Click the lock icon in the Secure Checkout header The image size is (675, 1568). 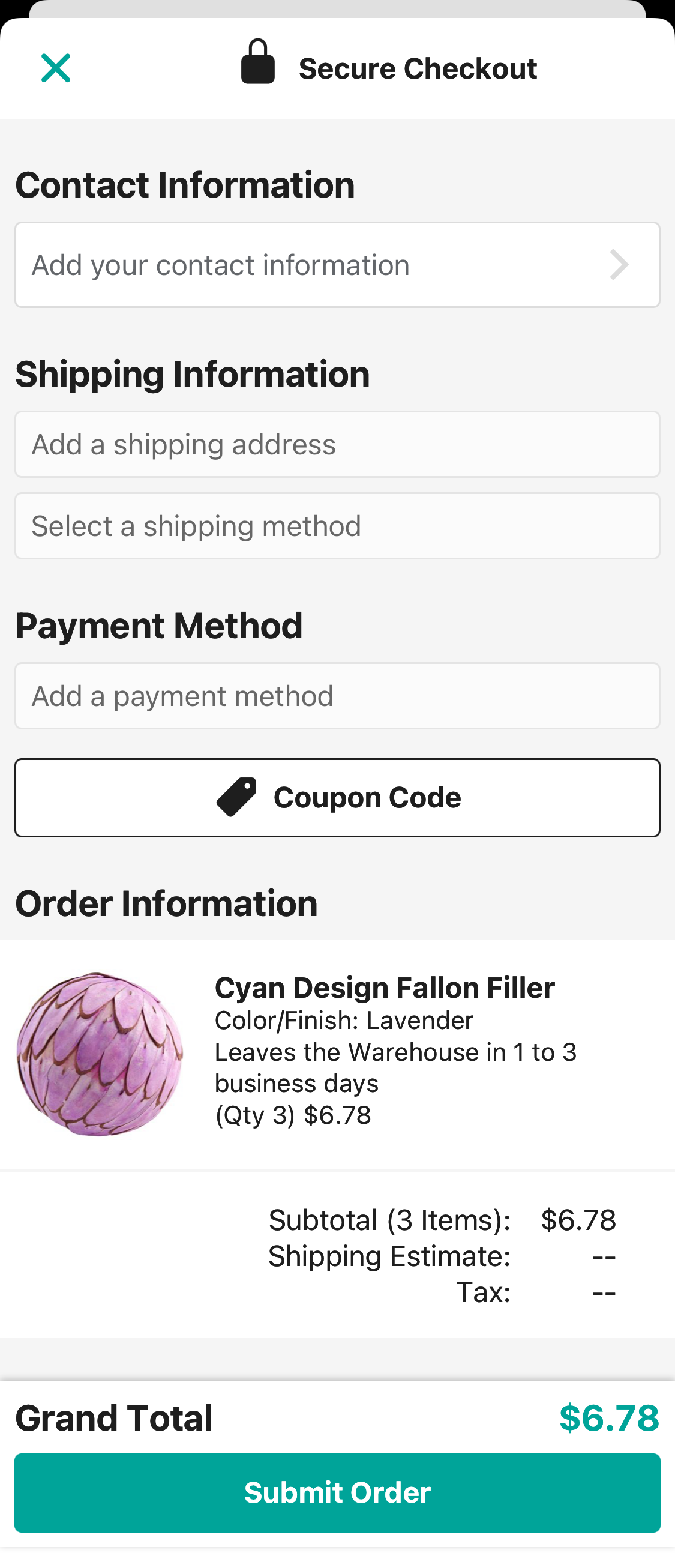click(260, 67)
